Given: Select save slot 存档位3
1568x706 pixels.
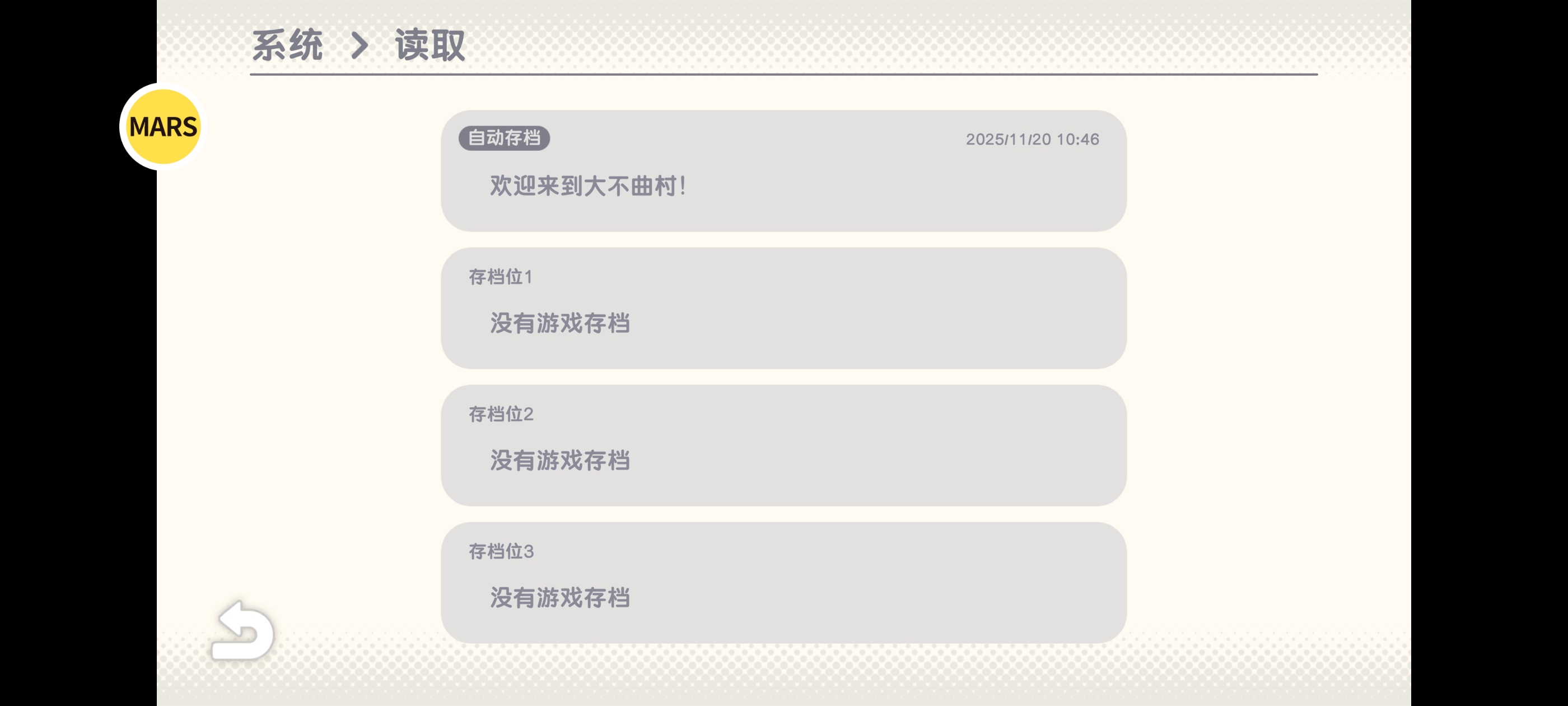Looking at the screenshot, I should coord(783,582).
